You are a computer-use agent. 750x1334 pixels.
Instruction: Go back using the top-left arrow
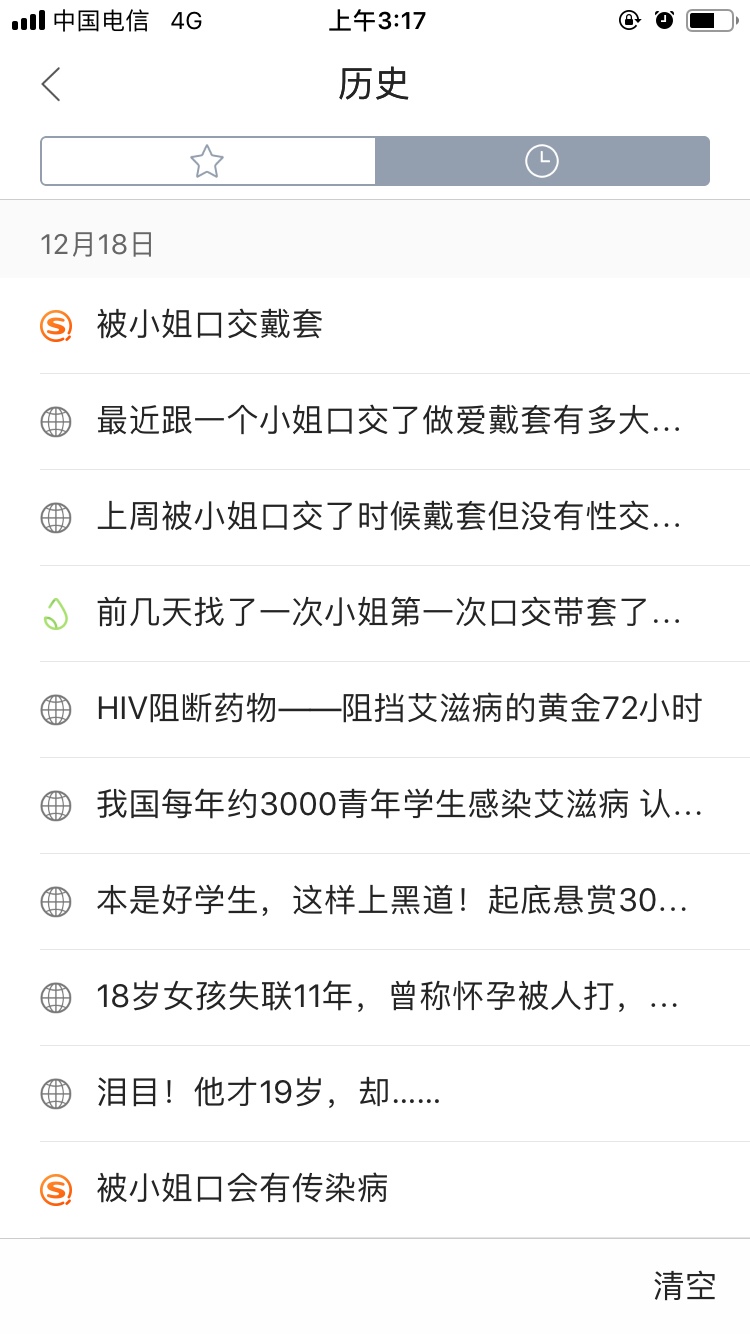point(51,85)
